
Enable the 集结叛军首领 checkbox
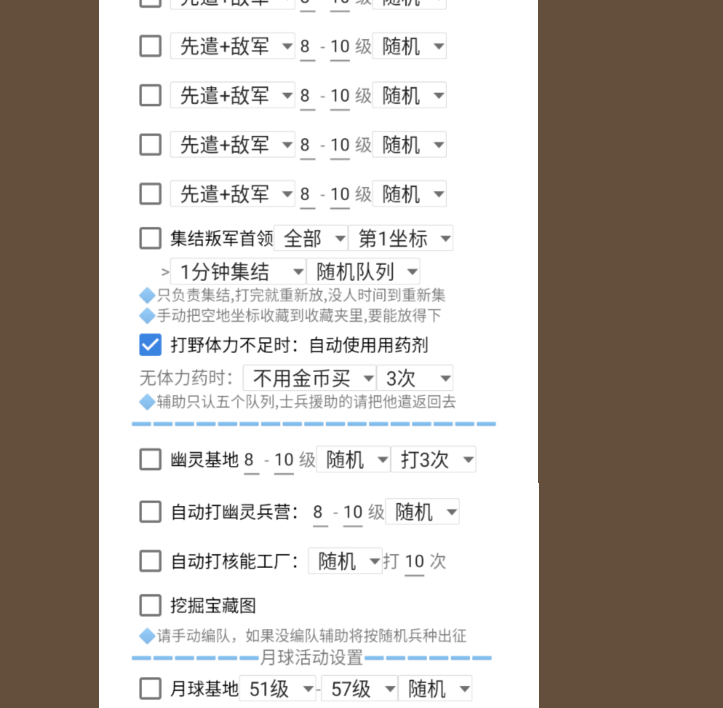pos(150,238)
